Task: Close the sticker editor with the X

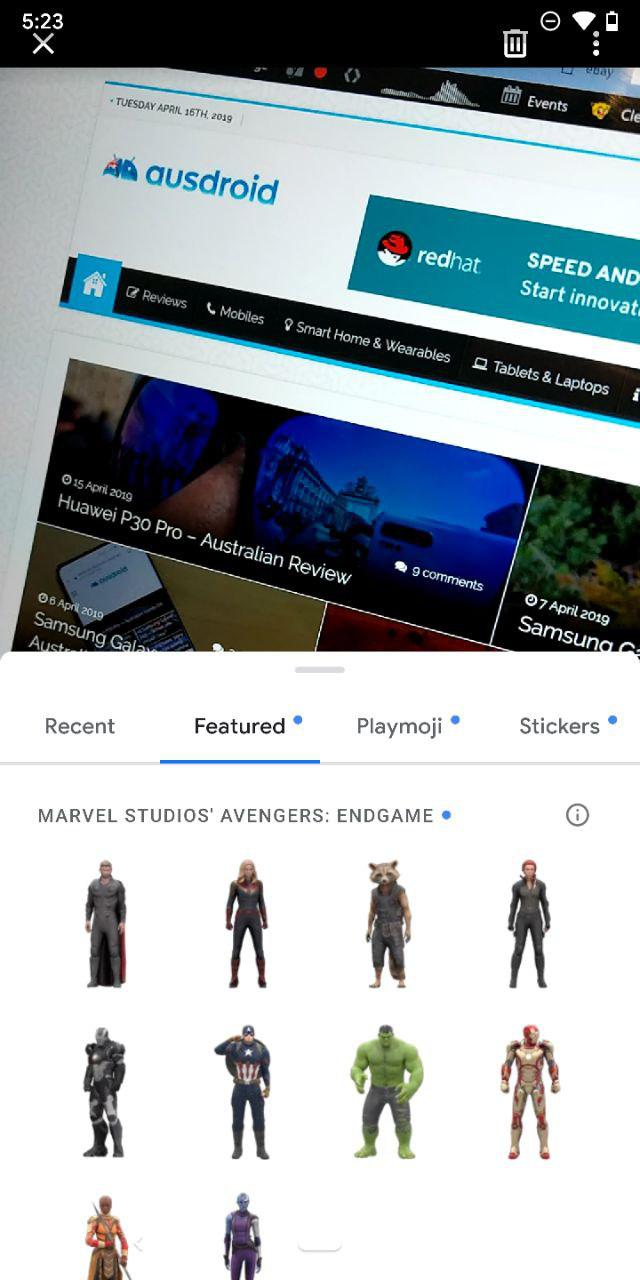Action: (43, 44)
